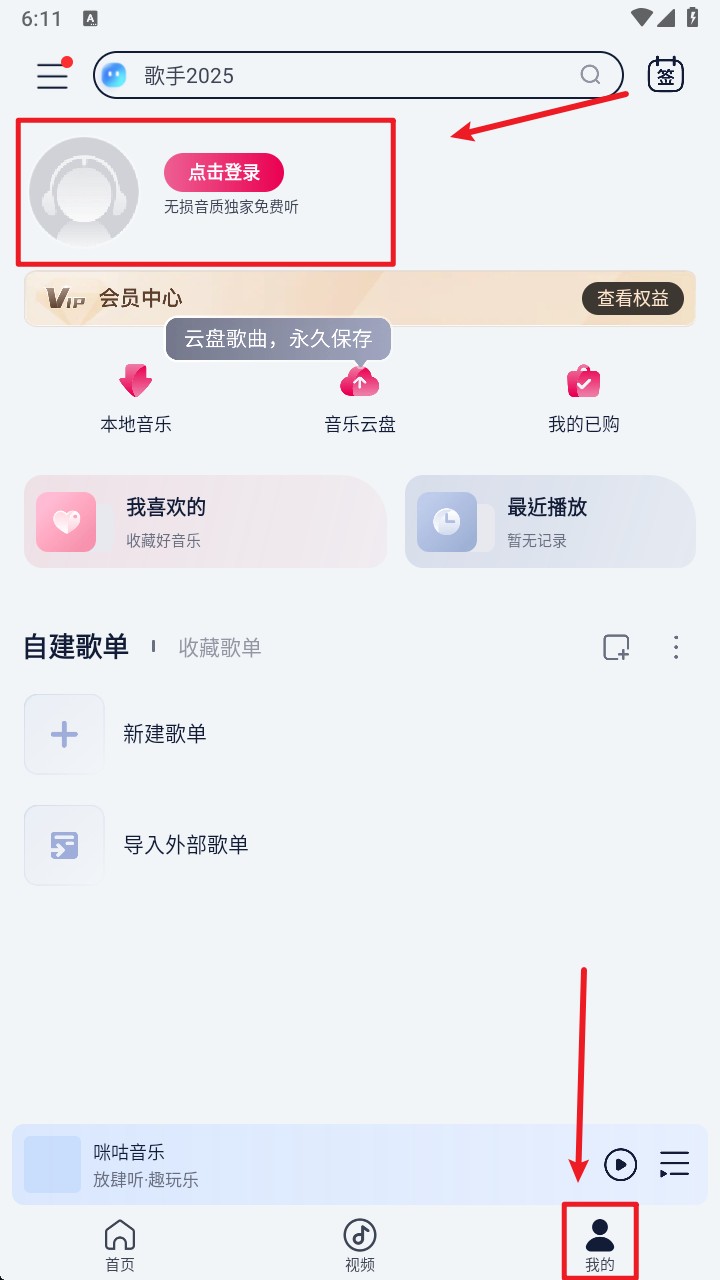Select 导入外部歌单 to import playlists
The image size is (720, 1280).
360,845
